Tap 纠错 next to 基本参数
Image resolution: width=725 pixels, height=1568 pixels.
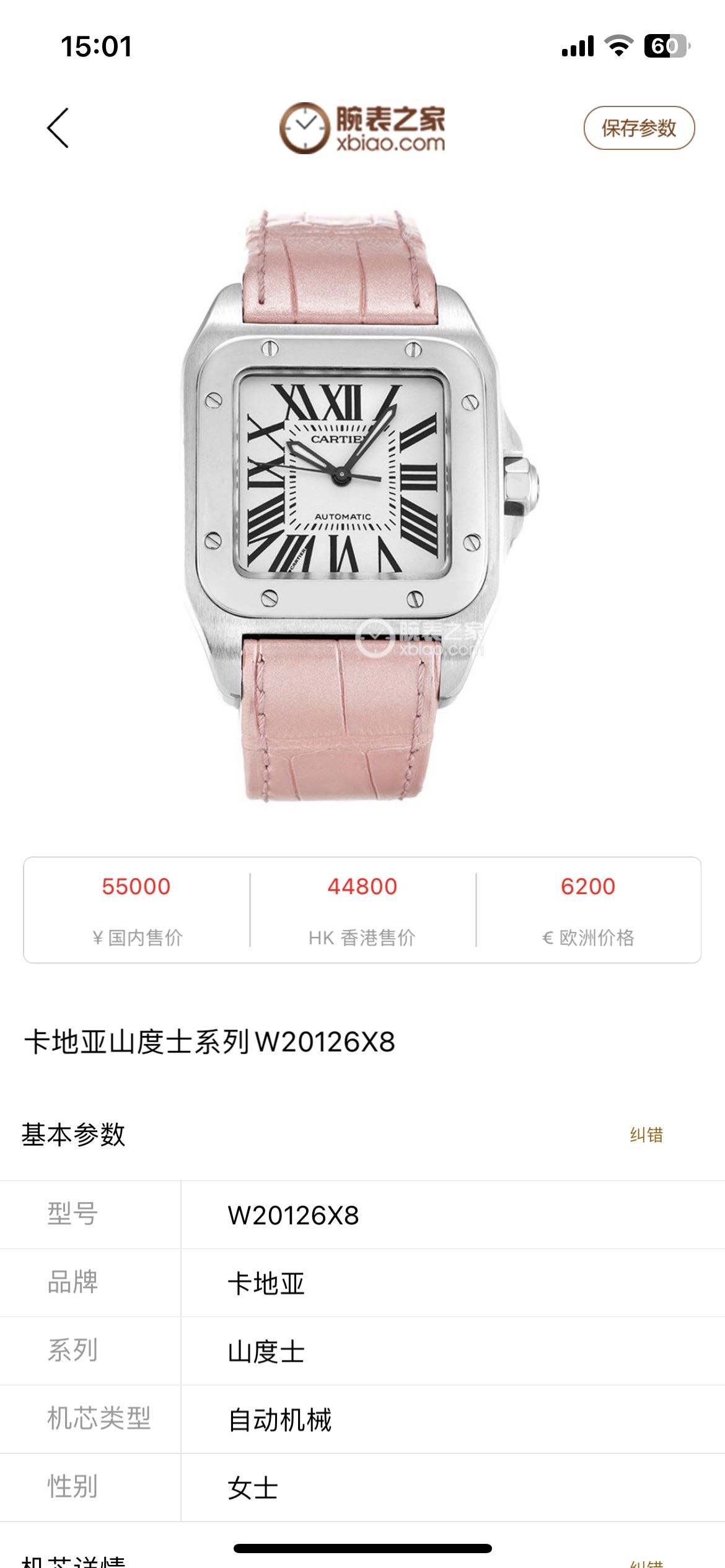pyautogui.click(x=646, y=1135)
